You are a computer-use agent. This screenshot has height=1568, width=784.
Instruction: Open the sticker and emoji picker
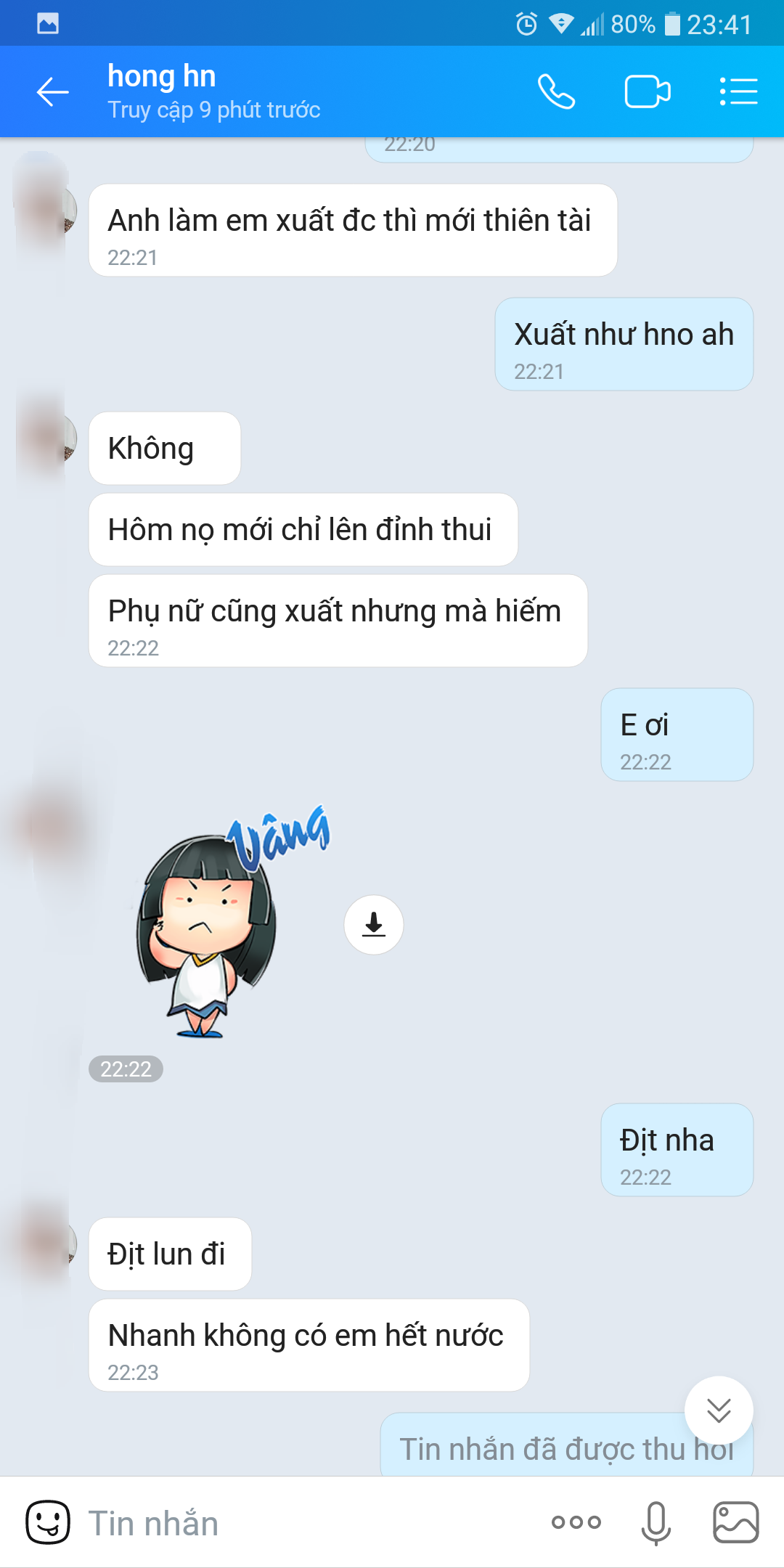[x=48, y=1522]
